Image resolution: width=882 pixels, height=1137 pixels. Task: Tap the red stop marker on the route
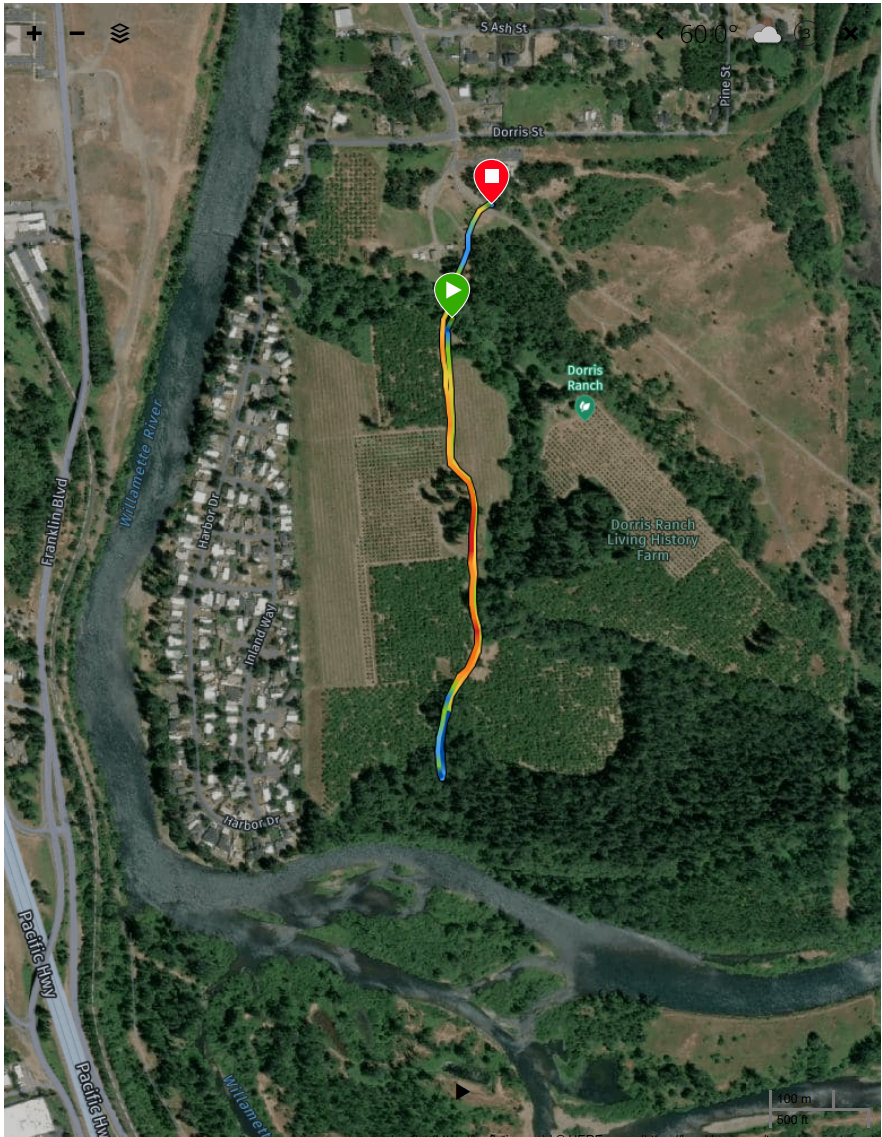491,178
